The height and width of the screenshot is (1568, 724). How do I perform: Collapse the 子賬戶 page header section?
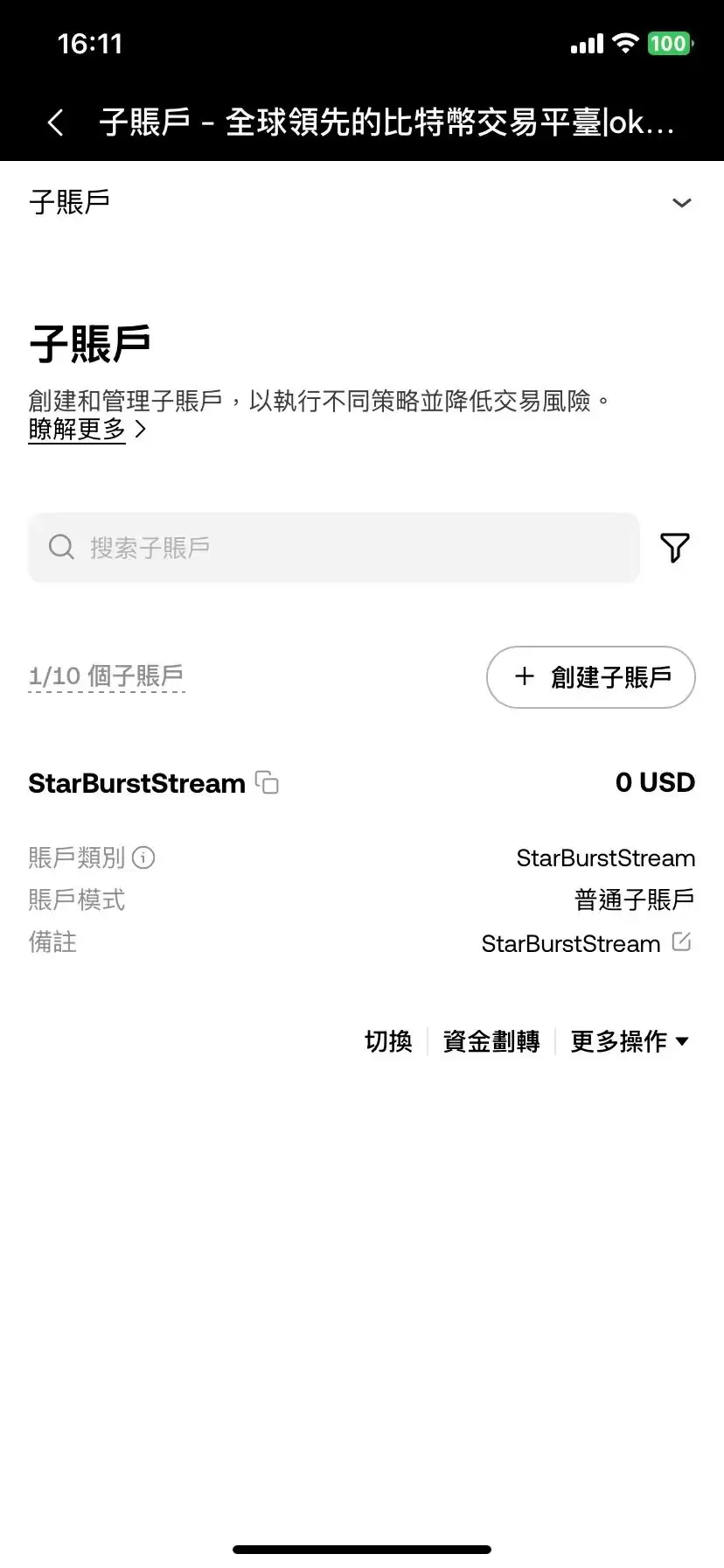tap(682, 202)
